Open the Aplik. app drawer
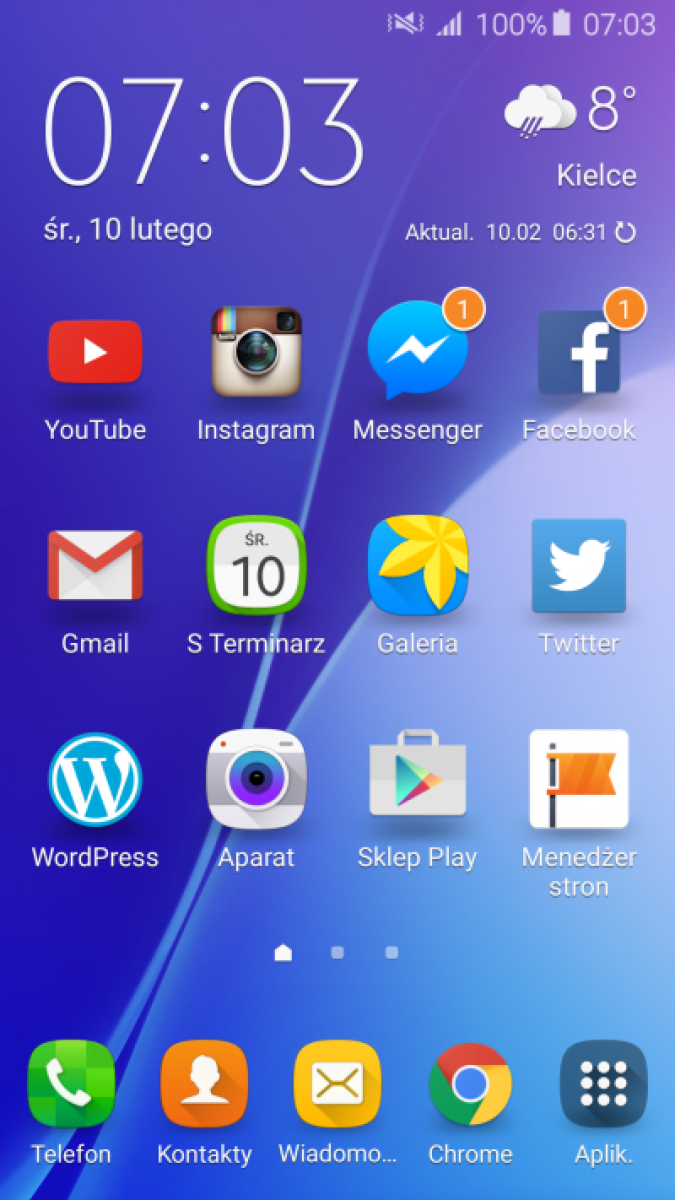The image size is (675, 1200). point(603,1085)
